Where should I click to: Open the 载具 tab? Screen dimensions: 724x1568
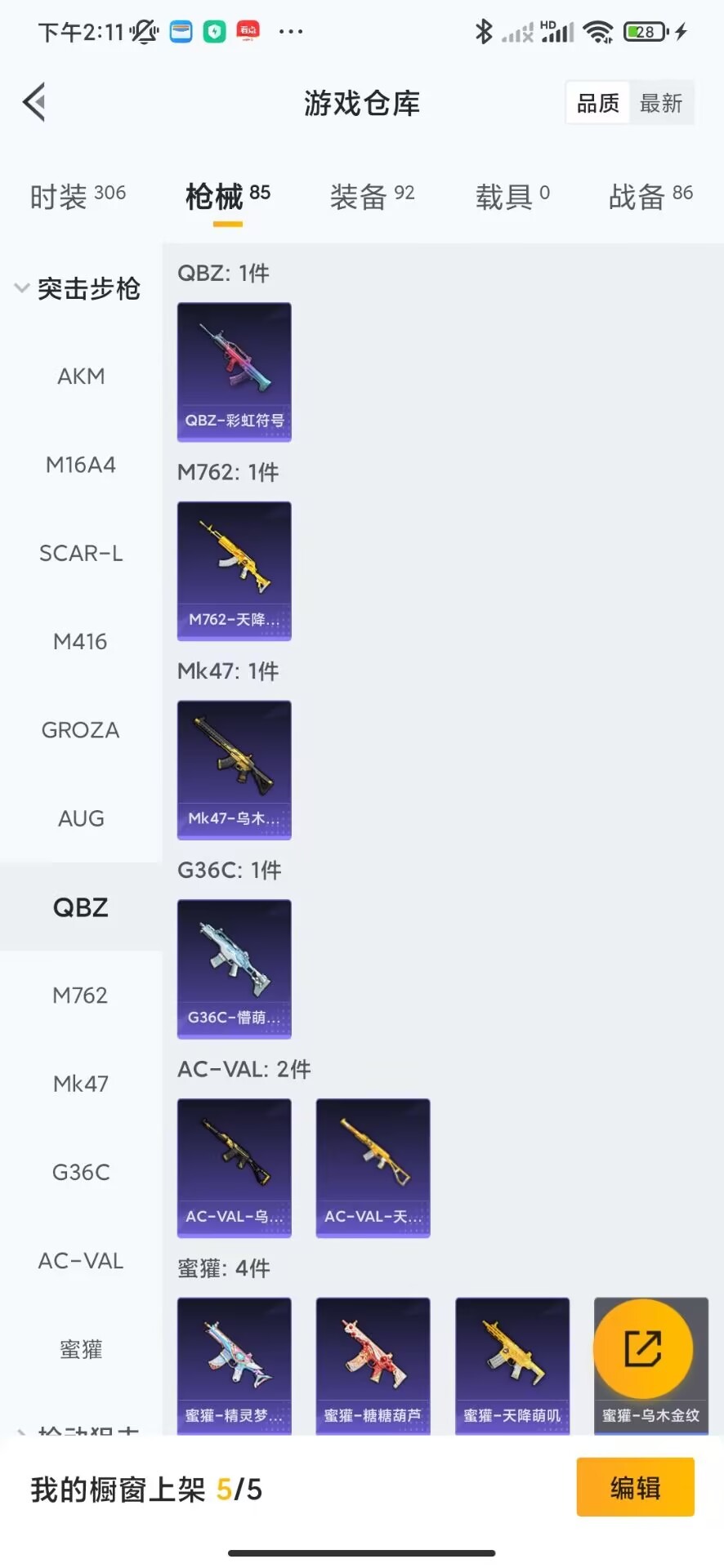coord(512,196)
